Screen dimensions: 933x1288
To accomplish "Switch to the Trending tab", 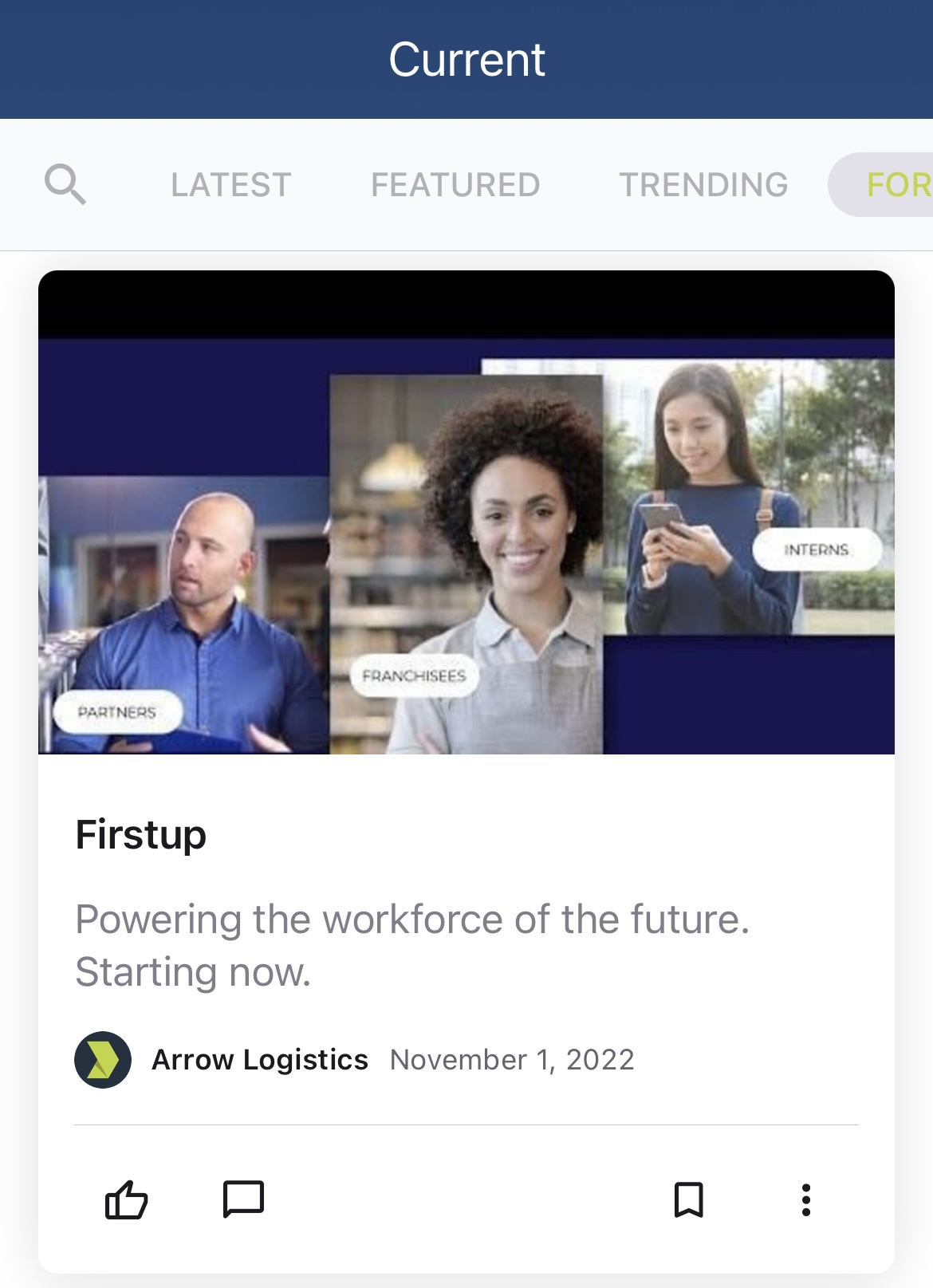I will [703, 185].
